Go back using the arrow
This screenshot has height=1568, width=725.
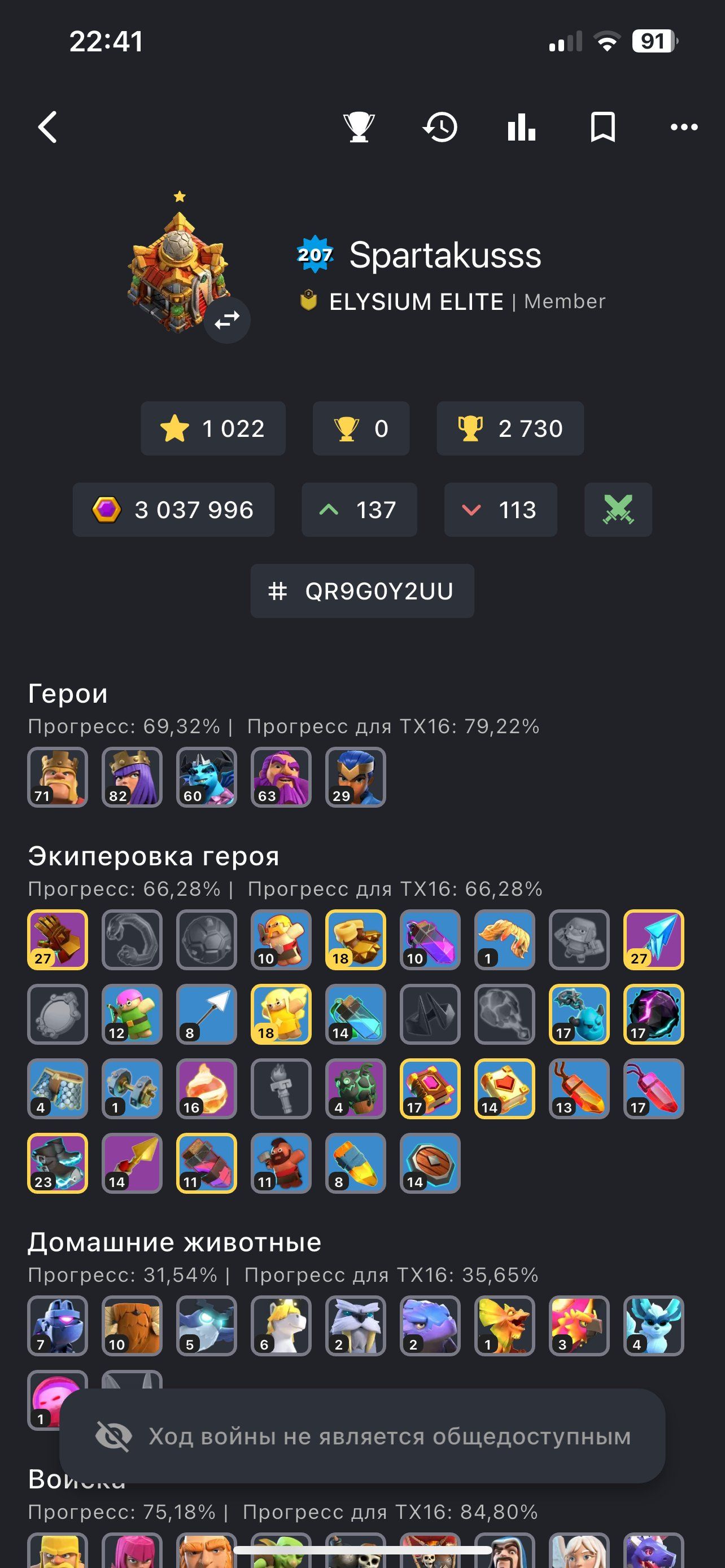coord(47,127)
